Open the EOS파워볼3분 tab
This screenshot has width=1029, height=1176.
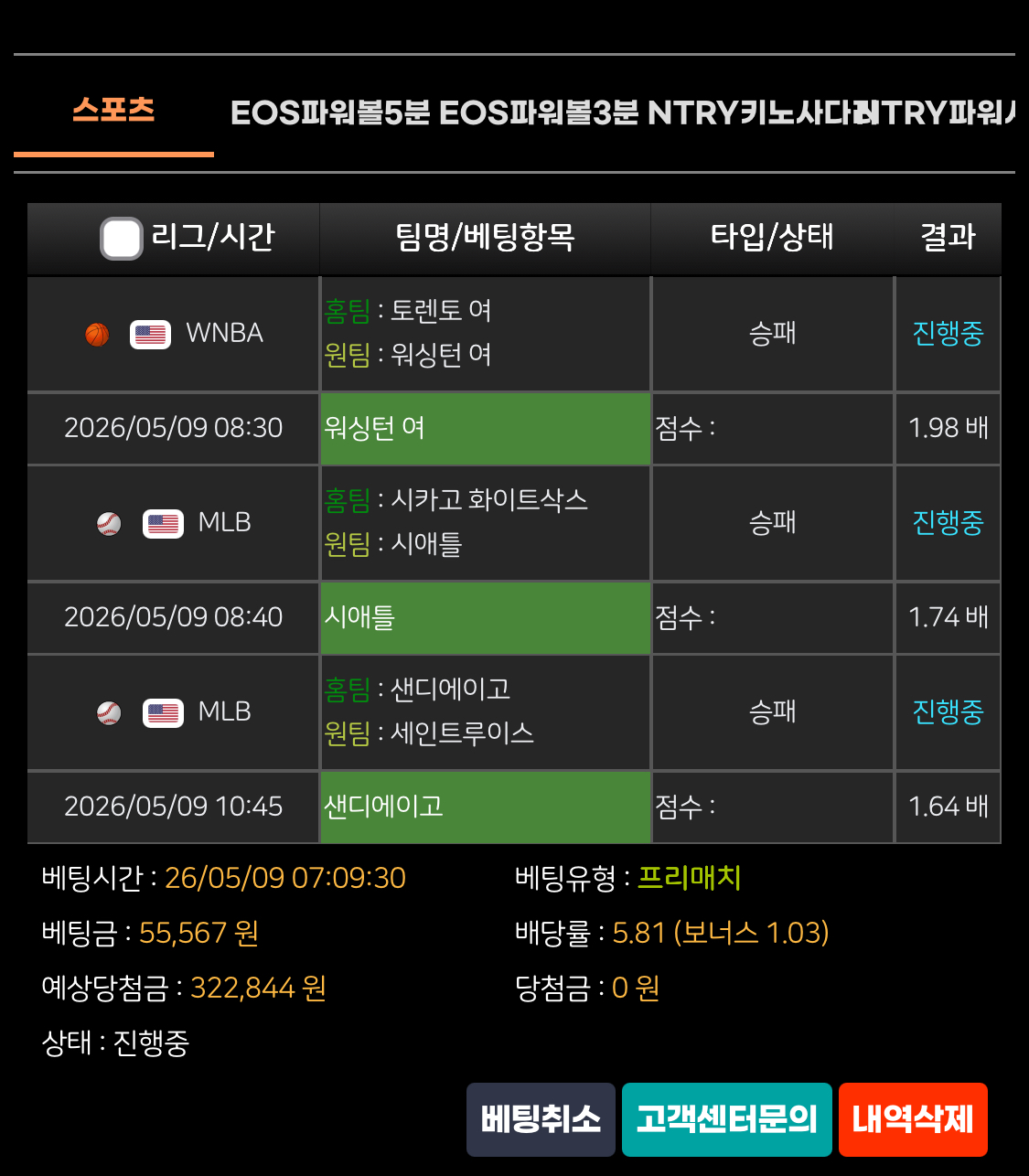point(539,112)
